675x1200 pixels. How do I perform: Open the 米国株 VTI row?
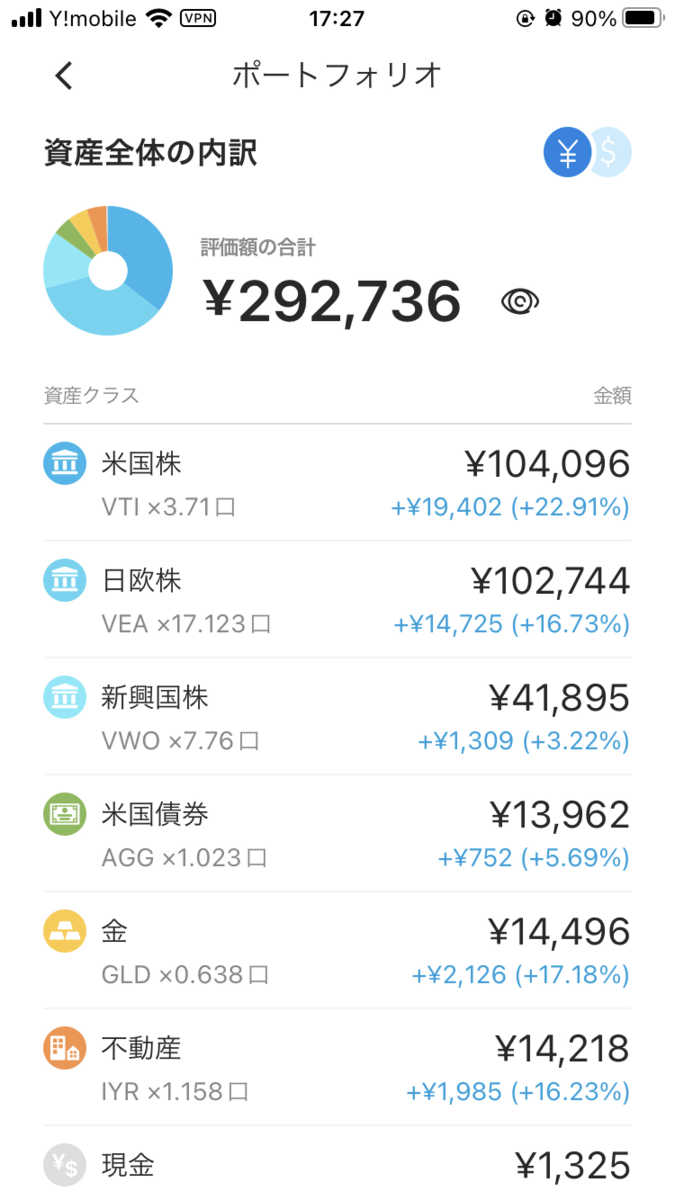click(x=337, y=483)
